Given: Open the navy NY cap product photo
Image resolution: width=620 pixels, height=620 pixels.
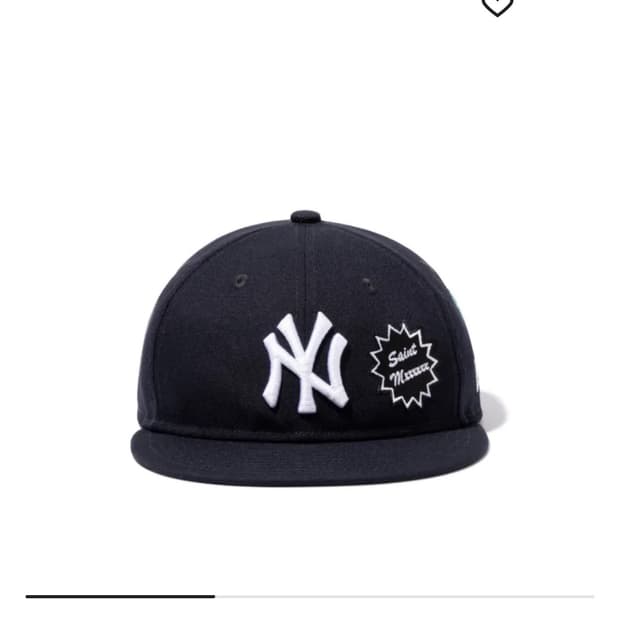Looking at the screenshot, I should [310, 350].
